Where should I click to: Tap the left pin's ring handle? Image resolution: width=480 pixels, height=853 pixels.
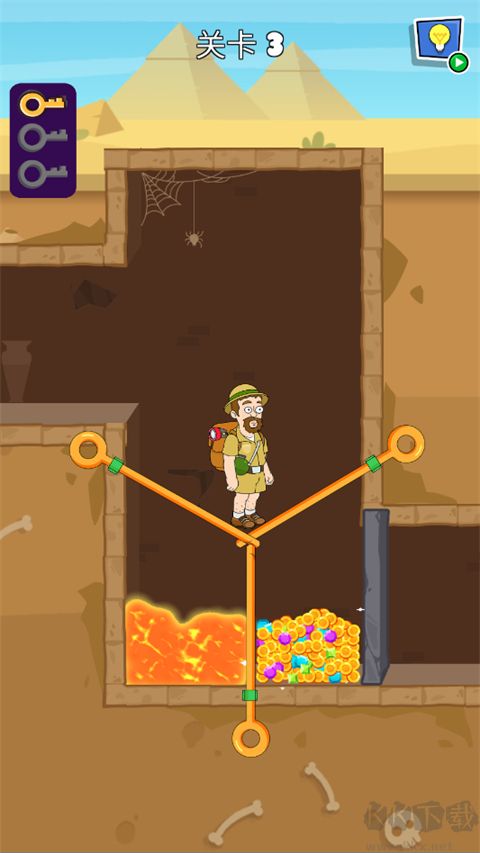[x=88, y=449]
